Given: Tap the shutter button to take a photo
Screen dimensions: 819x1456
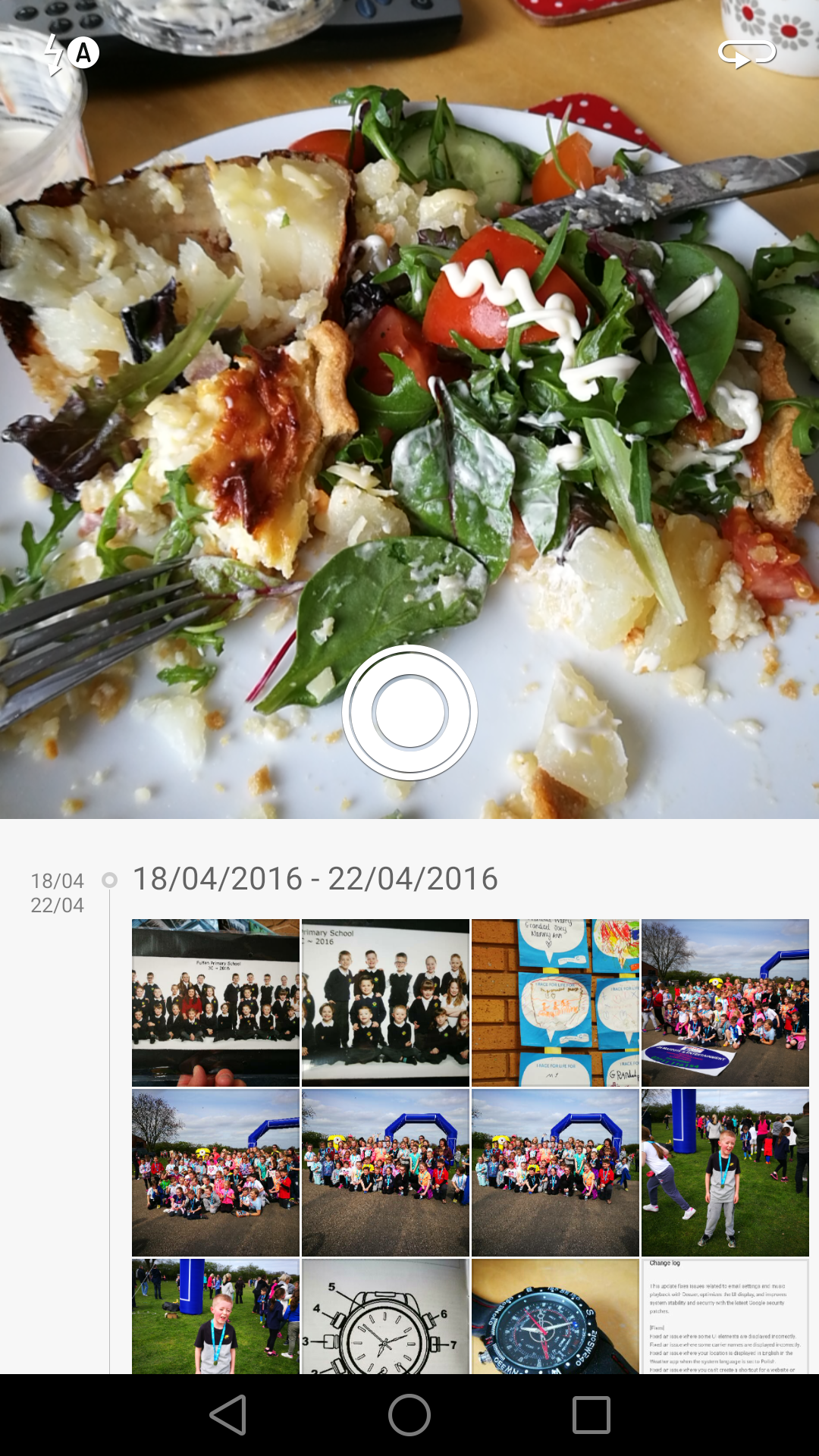Looking at the screenshot, I should (409, 713).
